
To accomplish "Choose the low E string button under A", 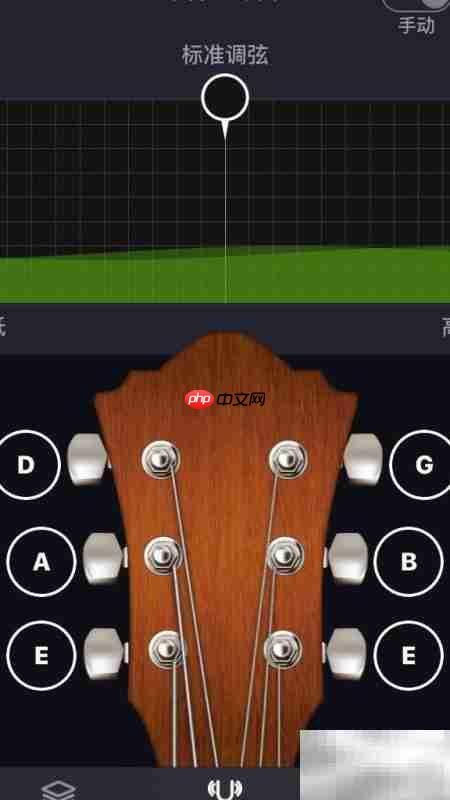I will (41, 656).
